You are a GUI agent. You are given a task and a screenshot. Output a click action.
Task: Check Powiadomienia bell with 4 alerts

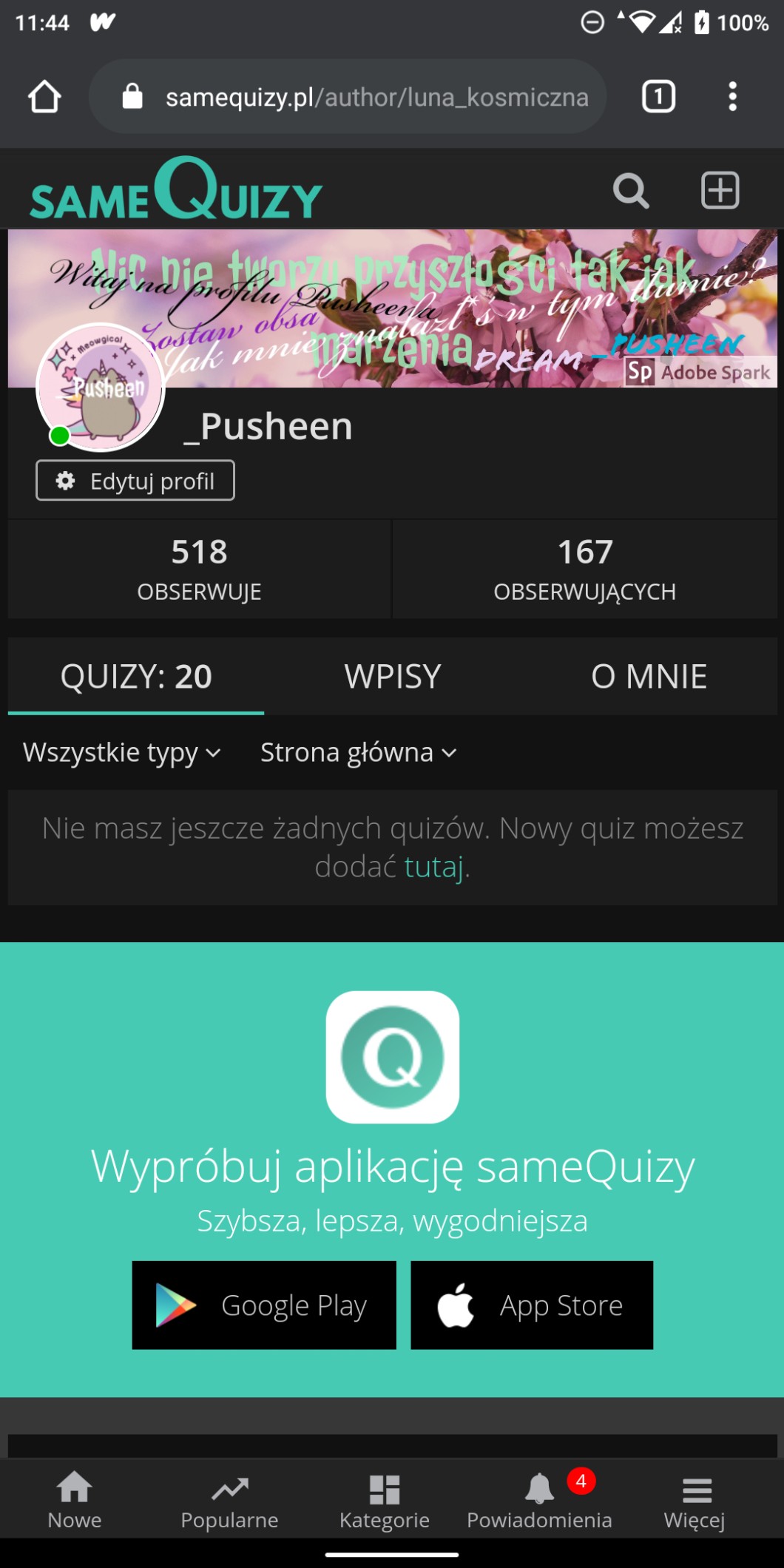coord(539,1499)
